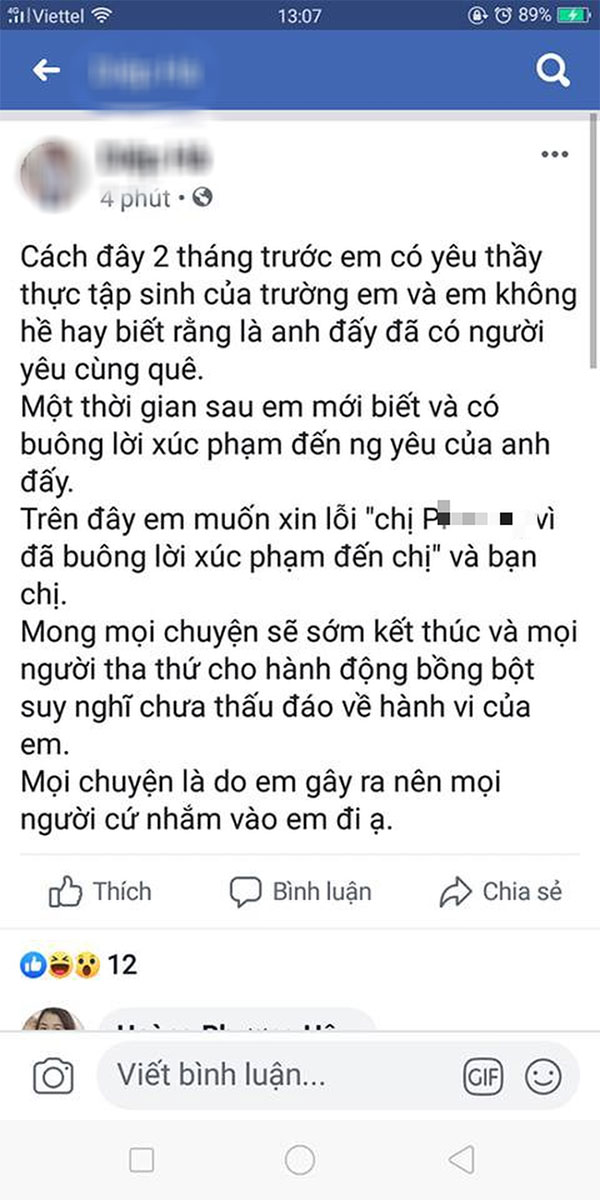Open the emoji sticker picker
Image resolution: width=600 pixels, height=1200 pixels.
coord(544,1077)
